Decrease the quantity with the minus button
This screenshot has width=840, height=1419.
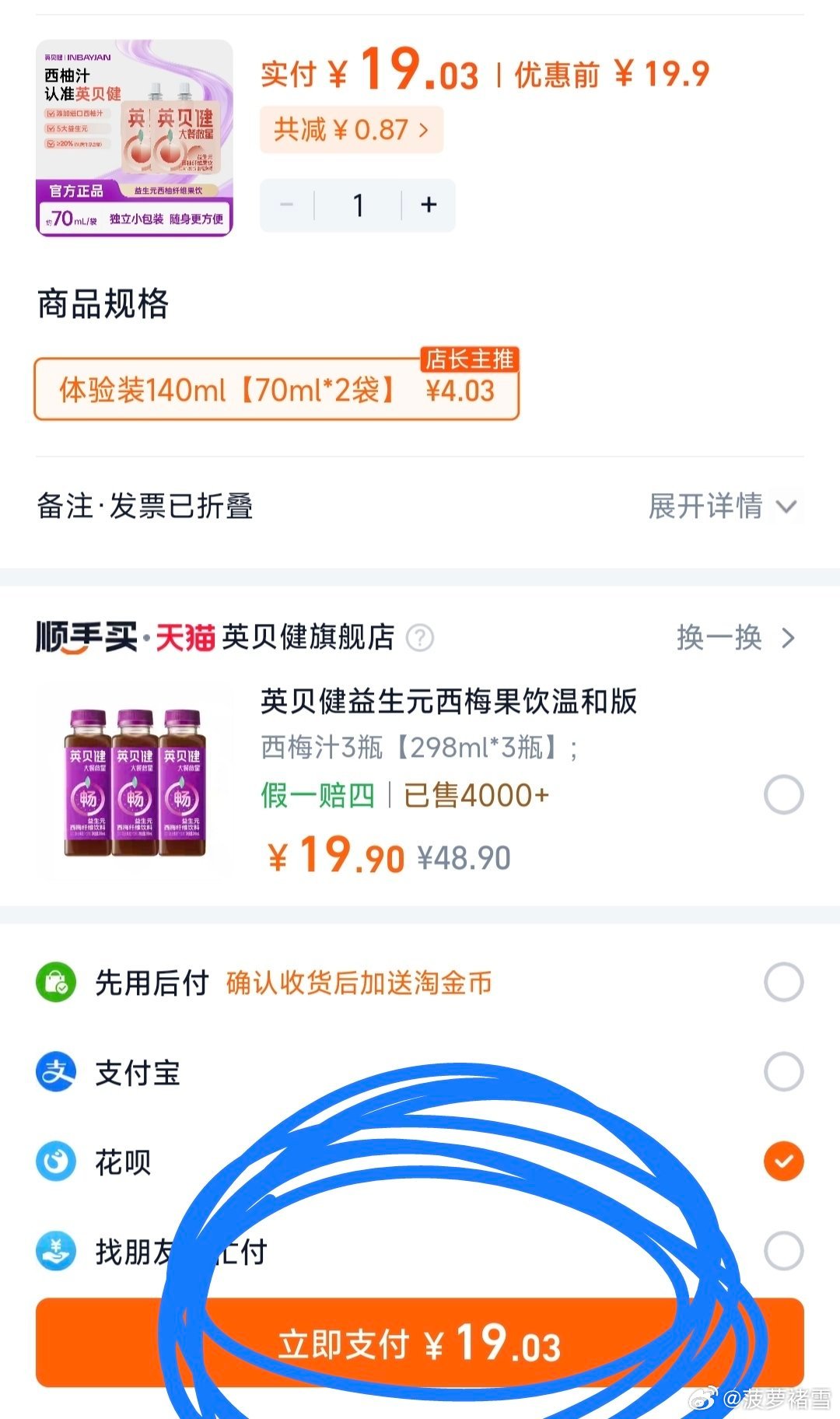[x=287, y=205]
